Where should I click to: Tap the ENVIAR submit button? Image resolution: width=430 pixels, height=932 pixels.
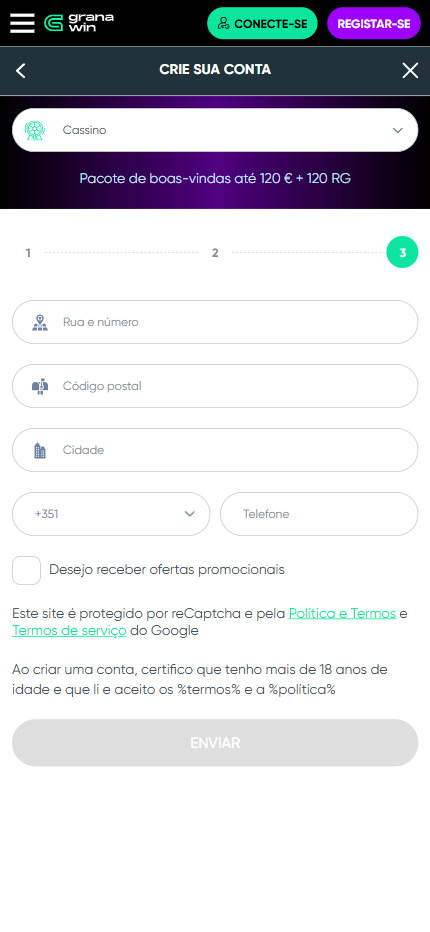click(x=215, y=743)
